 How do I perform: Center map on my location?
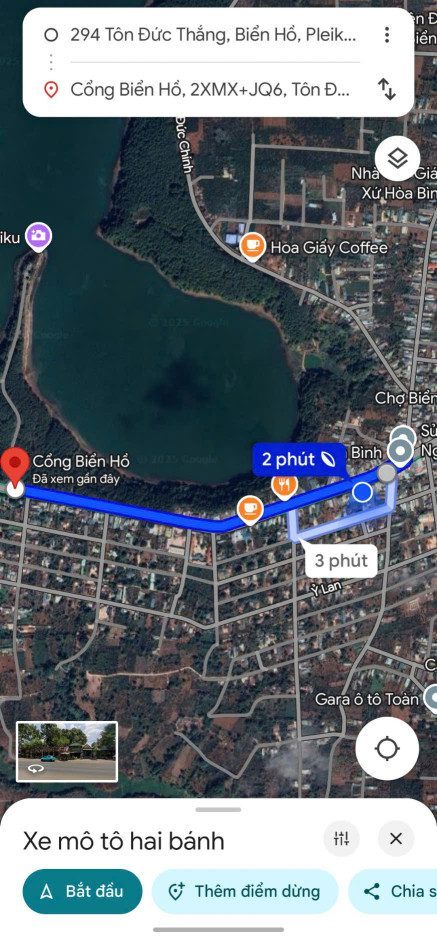tap(387, 748)
